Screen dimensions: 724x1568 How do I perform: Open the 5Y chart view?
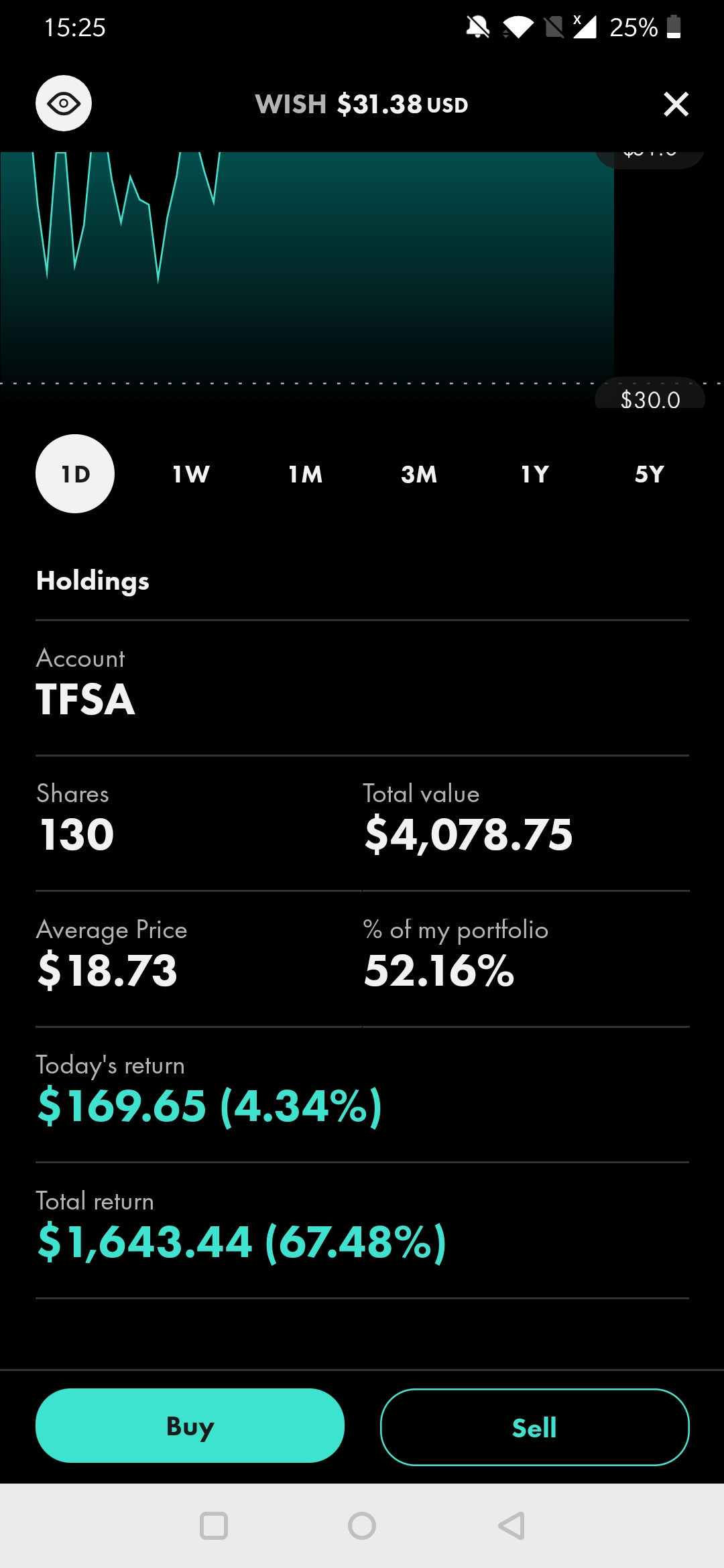(x=648, y=473)
